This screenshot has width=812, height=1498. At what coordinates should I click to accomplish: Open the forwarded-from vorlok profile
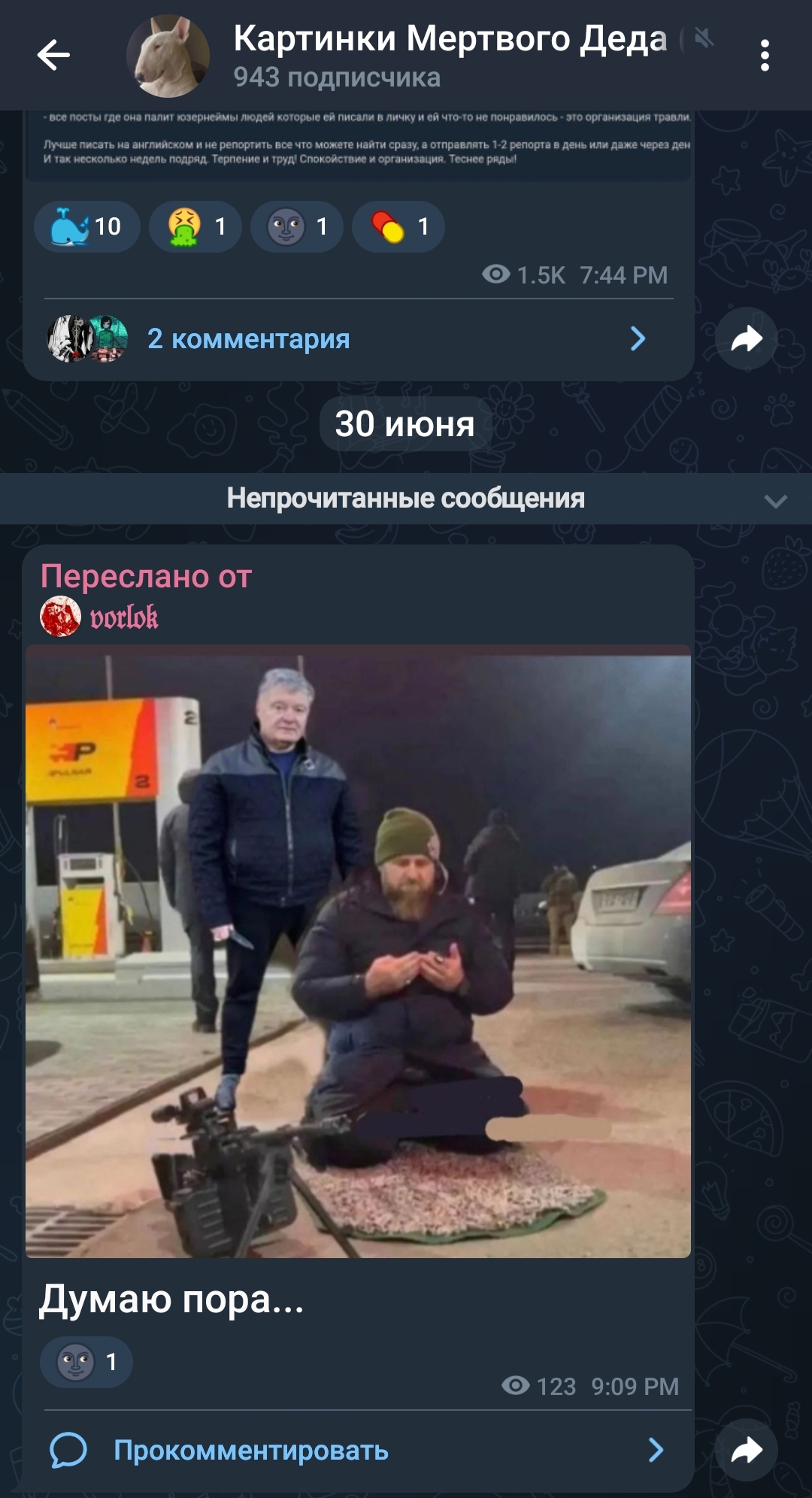click(101, 617)
